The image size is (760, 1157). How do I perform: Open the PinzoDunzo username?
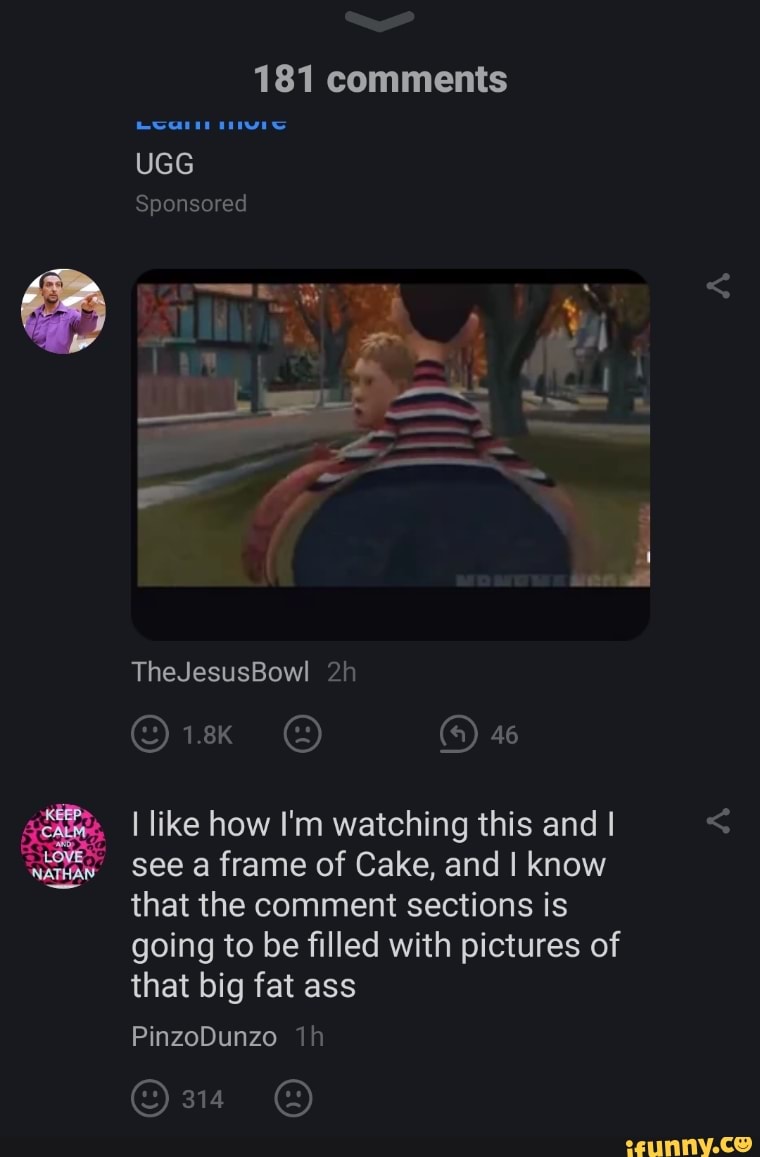[x=204, y=1037]
